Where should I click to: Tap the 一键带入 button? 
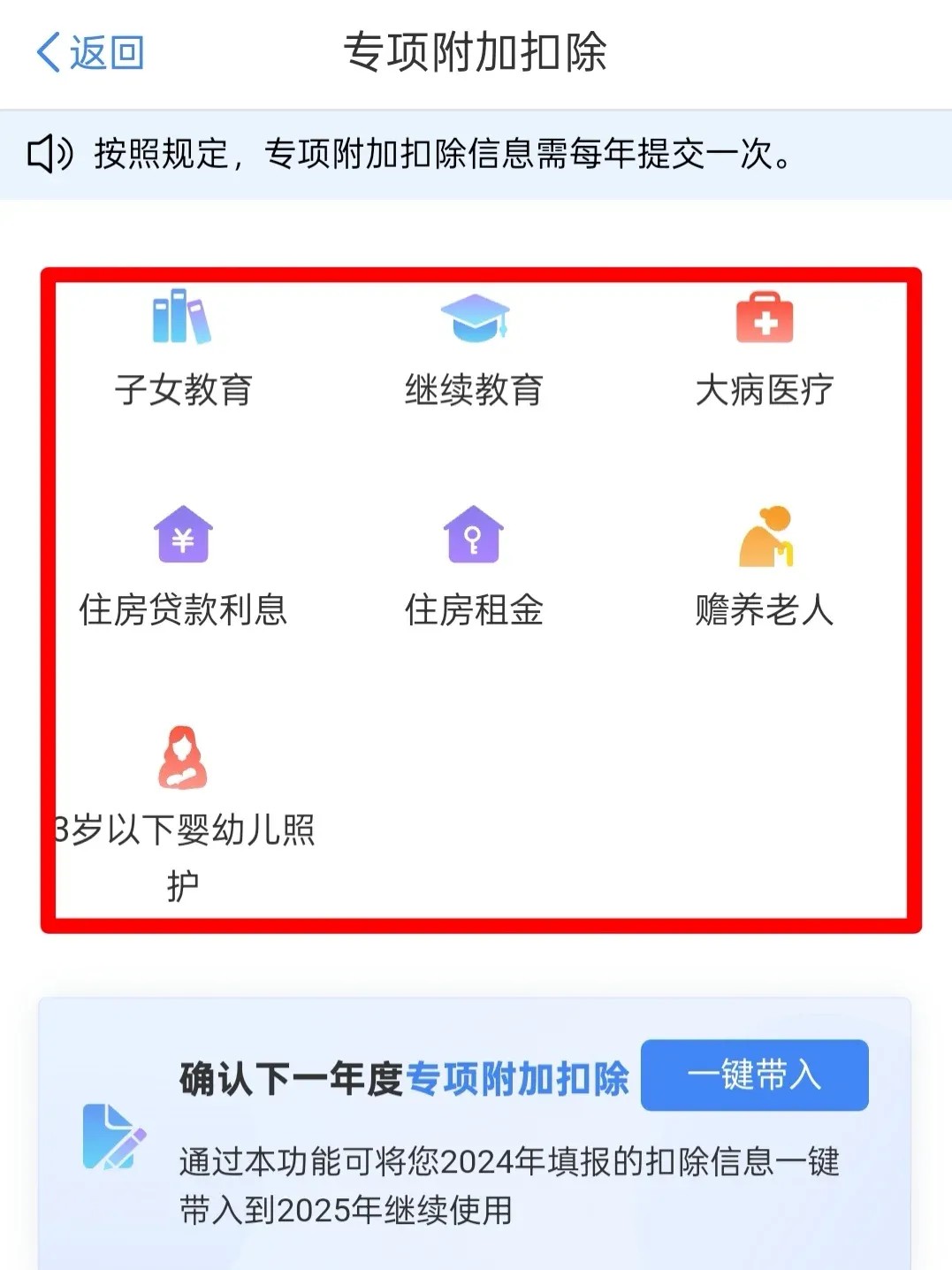[754, 1075]
